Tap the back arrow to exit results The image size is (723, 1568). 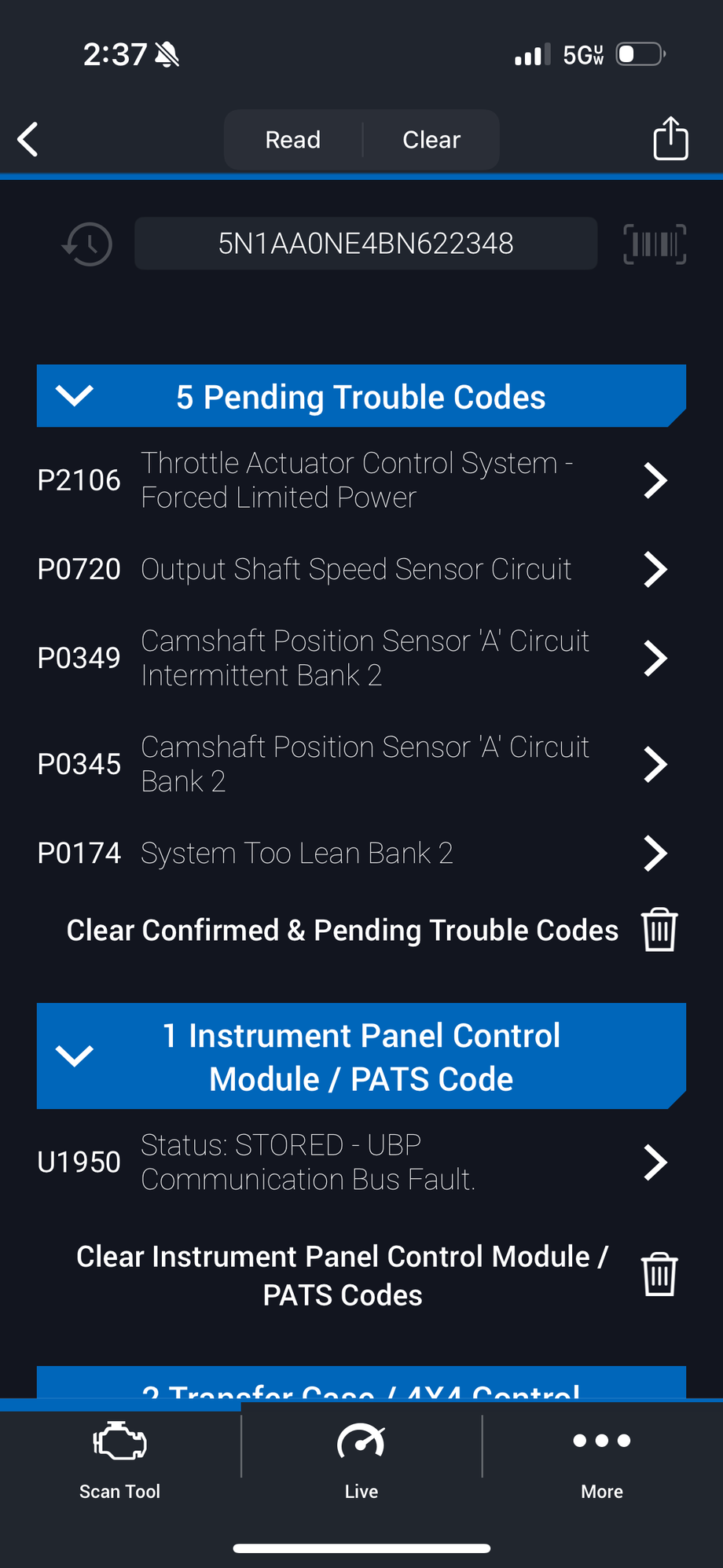[x=28, y=138]
